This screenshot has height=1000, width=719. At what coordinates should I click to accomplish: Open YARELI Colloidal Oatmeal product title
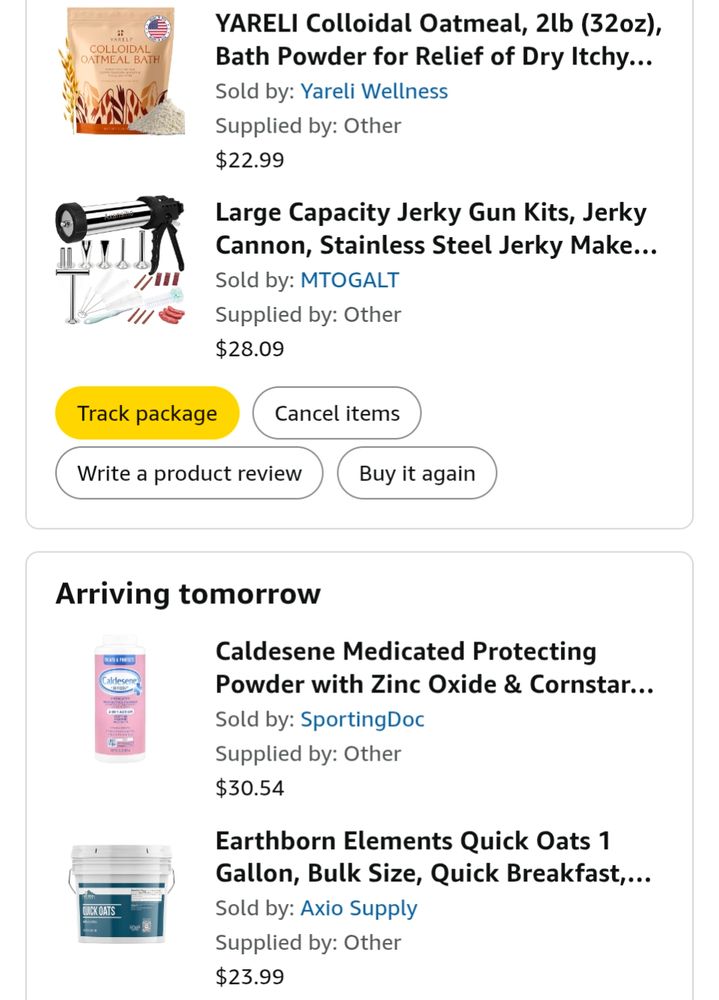(439, 40)
